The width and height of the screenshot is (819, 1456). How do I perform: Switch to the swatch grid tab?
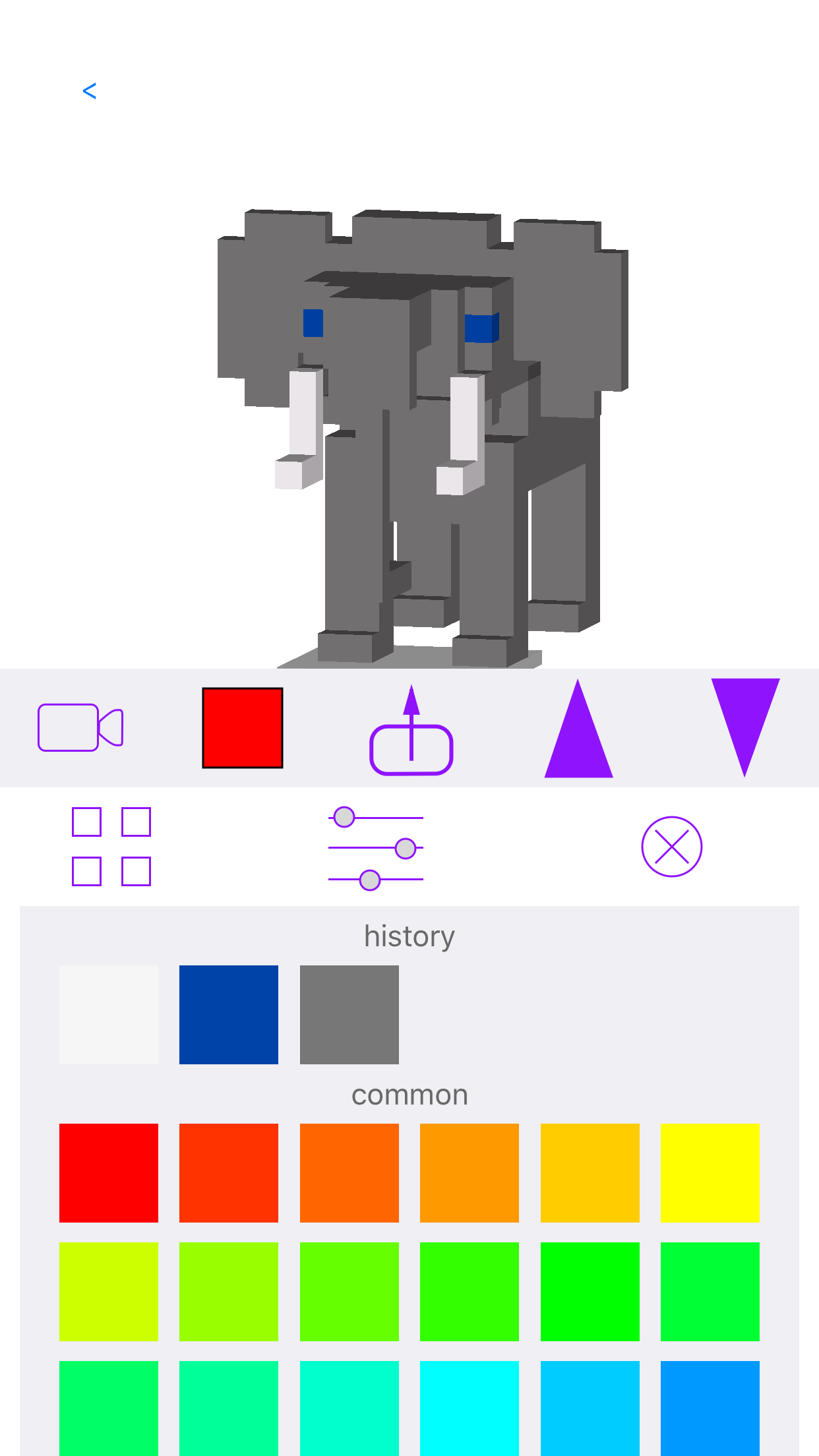tap(111, 846)
